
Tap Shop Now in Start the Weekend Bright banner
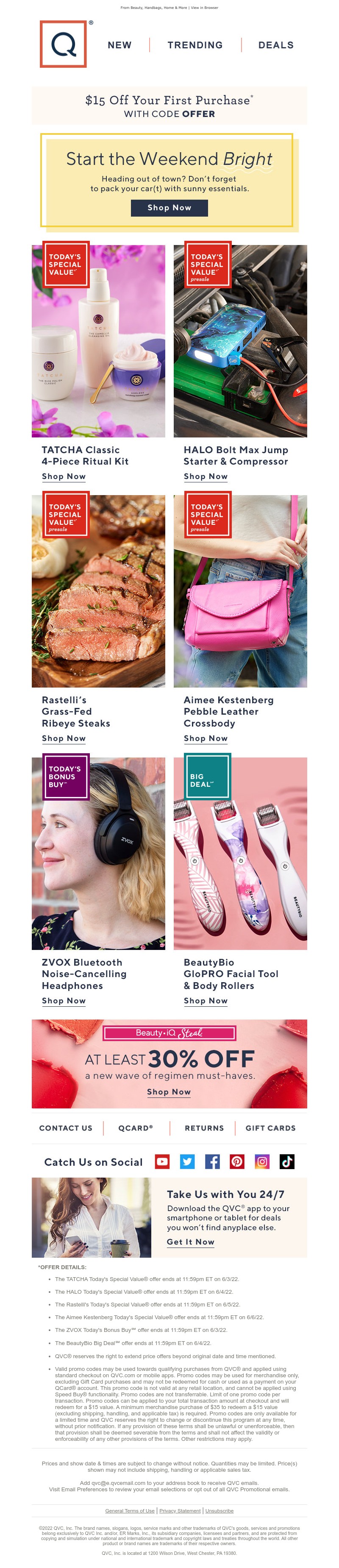[169, 208]
